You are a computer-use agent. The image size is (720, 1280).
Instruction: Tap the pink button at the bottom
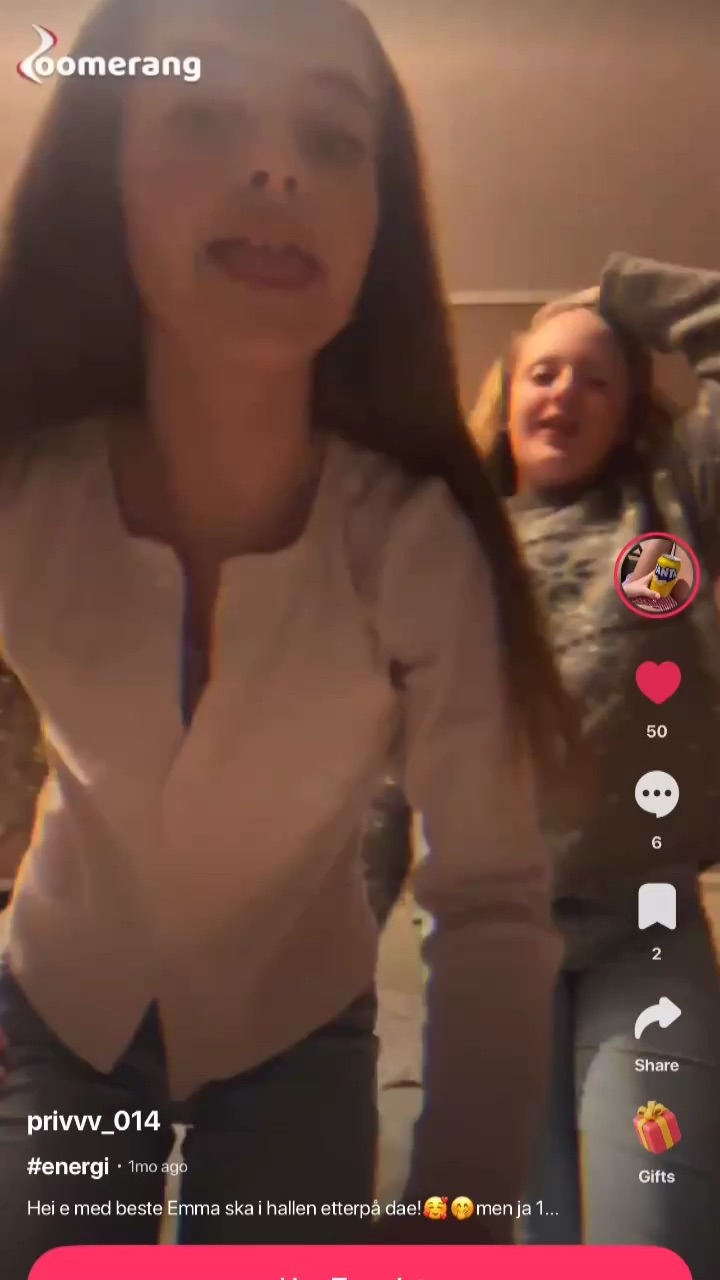(360, 1265)
